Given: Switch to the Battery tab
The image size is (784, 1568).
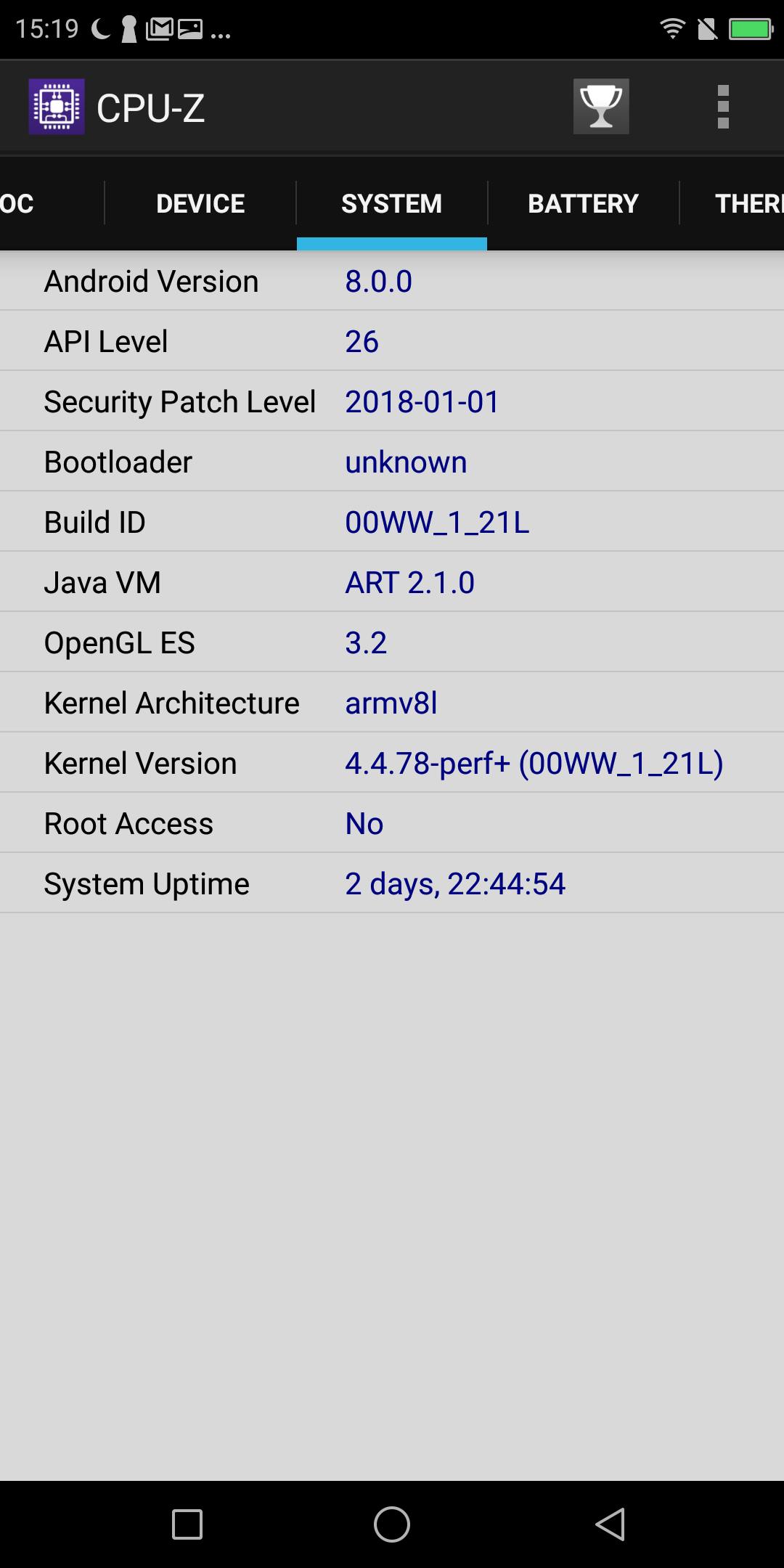Looking at the screenshot, I should (x=584, y=203).
